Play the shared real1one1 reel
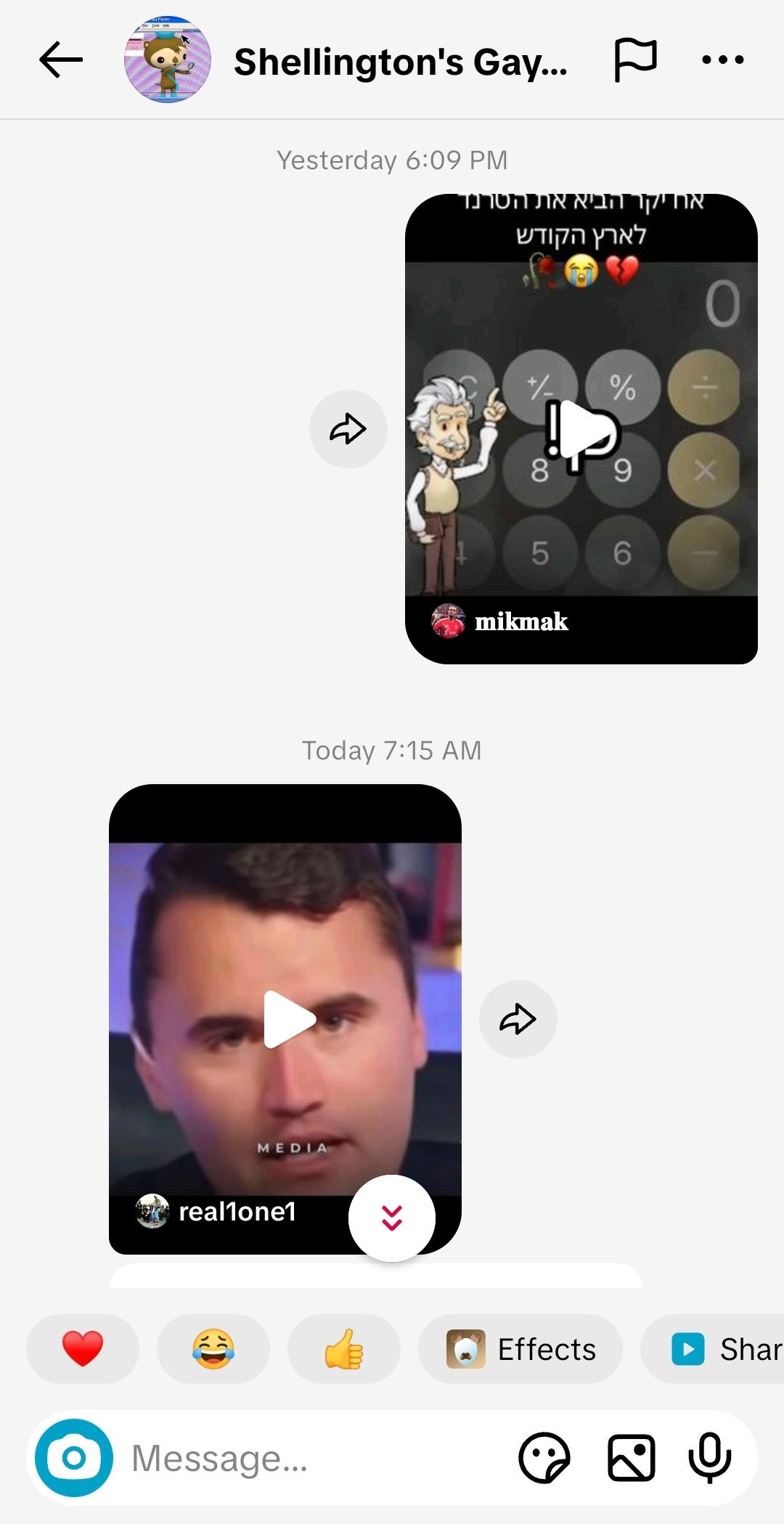Screen dimensions: 784x1524 click(289, 1019)
